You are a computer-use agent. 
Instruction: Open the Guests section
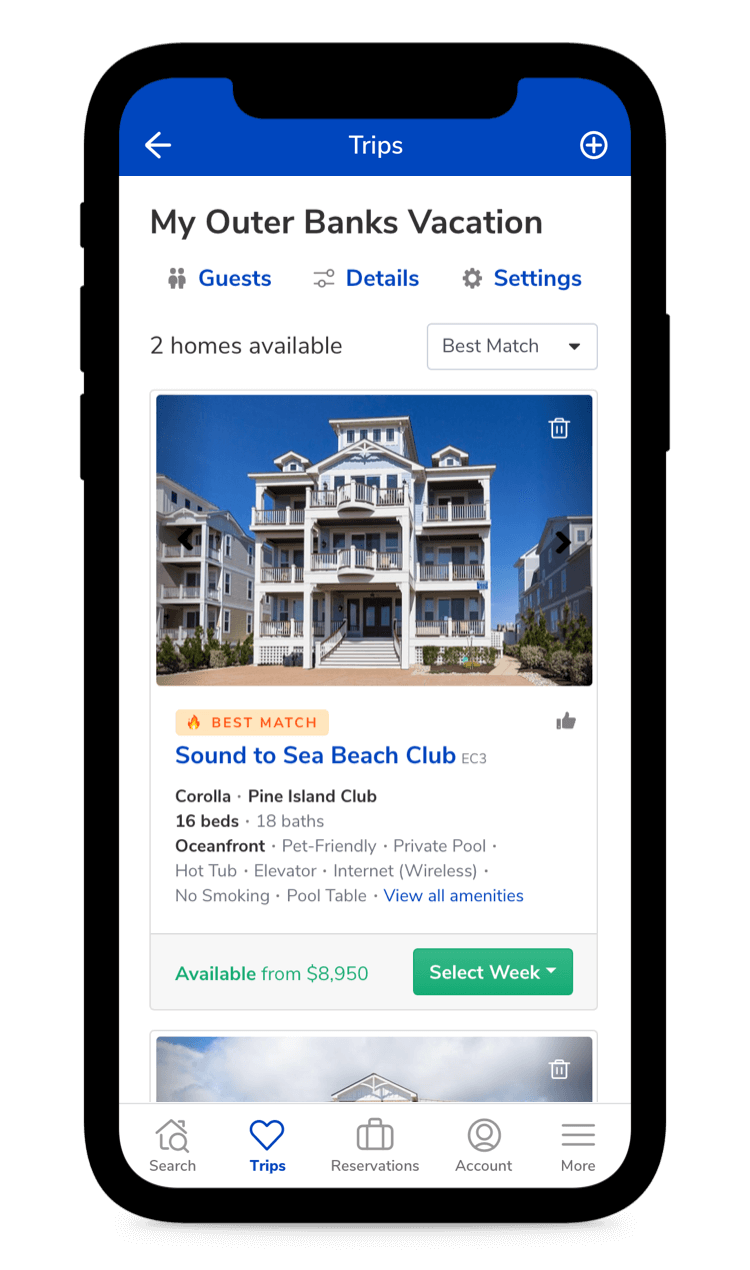pos(220,278)
